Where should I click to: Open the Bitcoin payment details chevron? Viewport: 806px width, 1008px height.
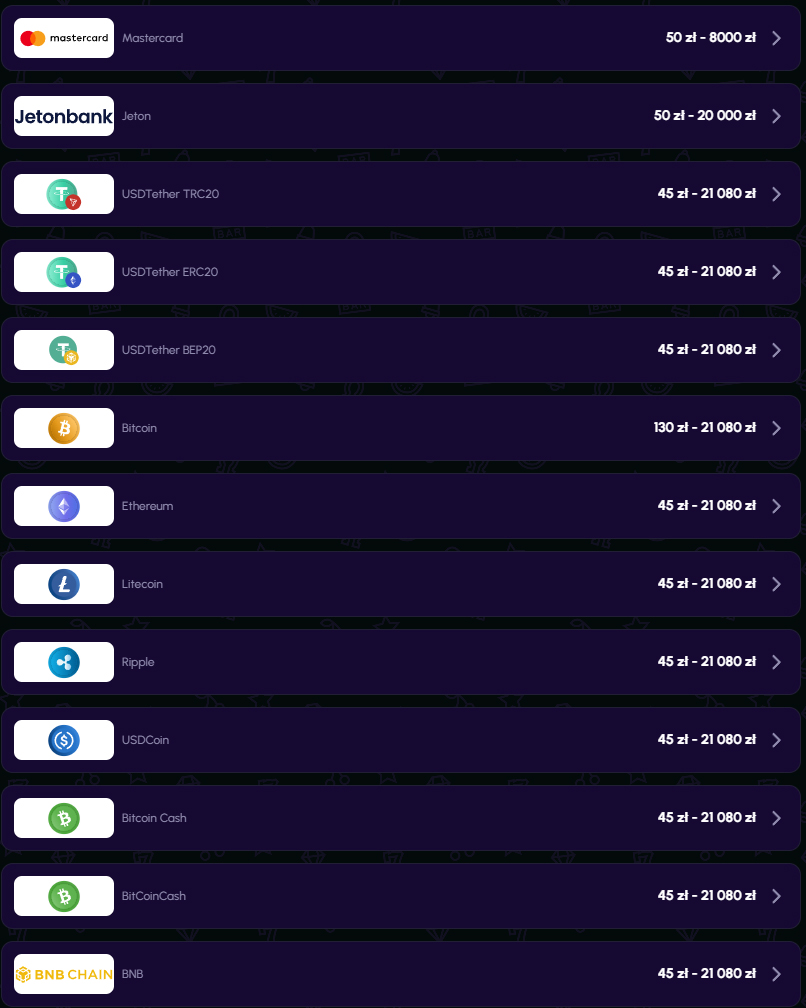pos(777,427)
